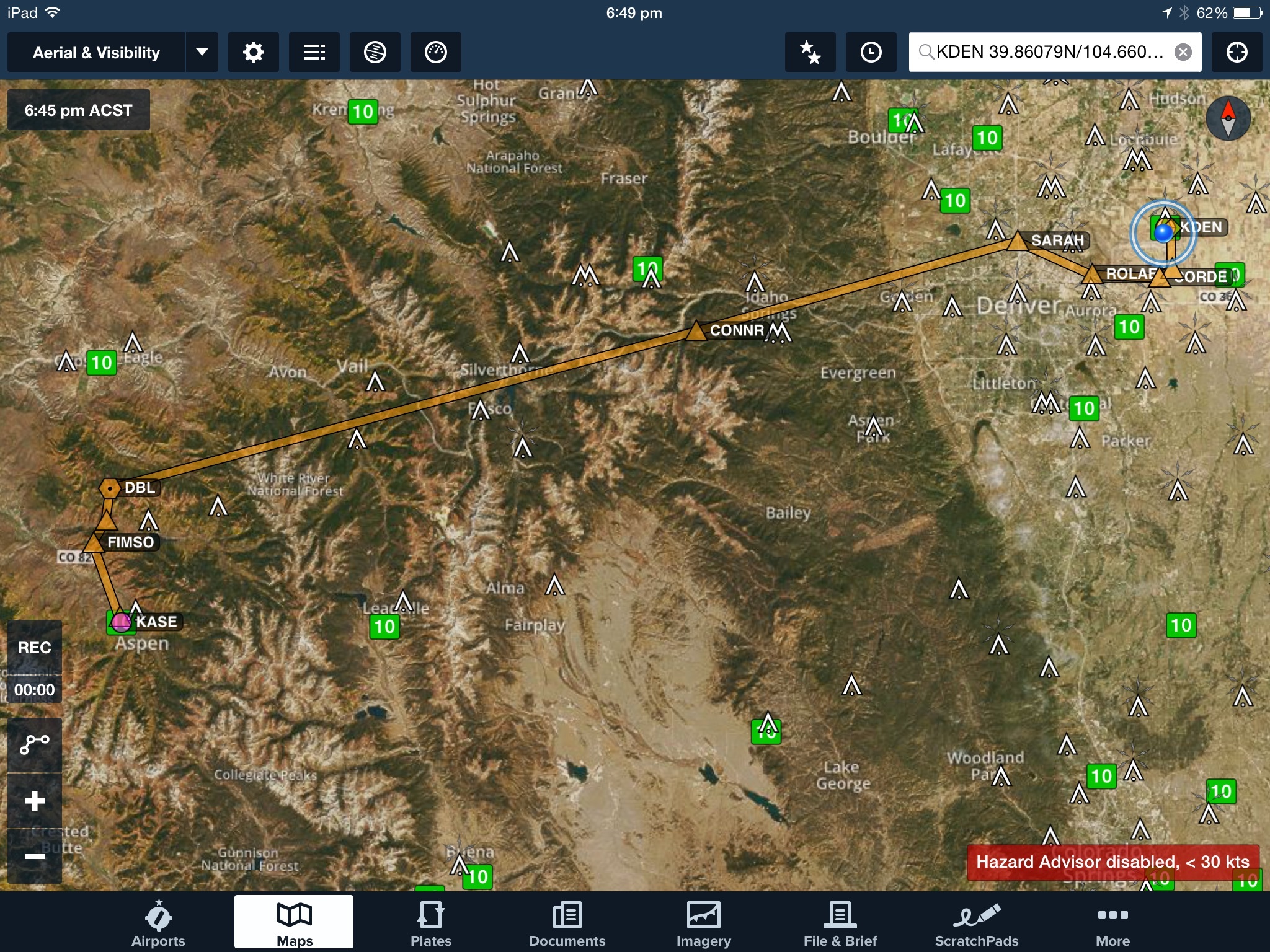
Task: Switch to ScratchPads tab
Action: (976, 923)
